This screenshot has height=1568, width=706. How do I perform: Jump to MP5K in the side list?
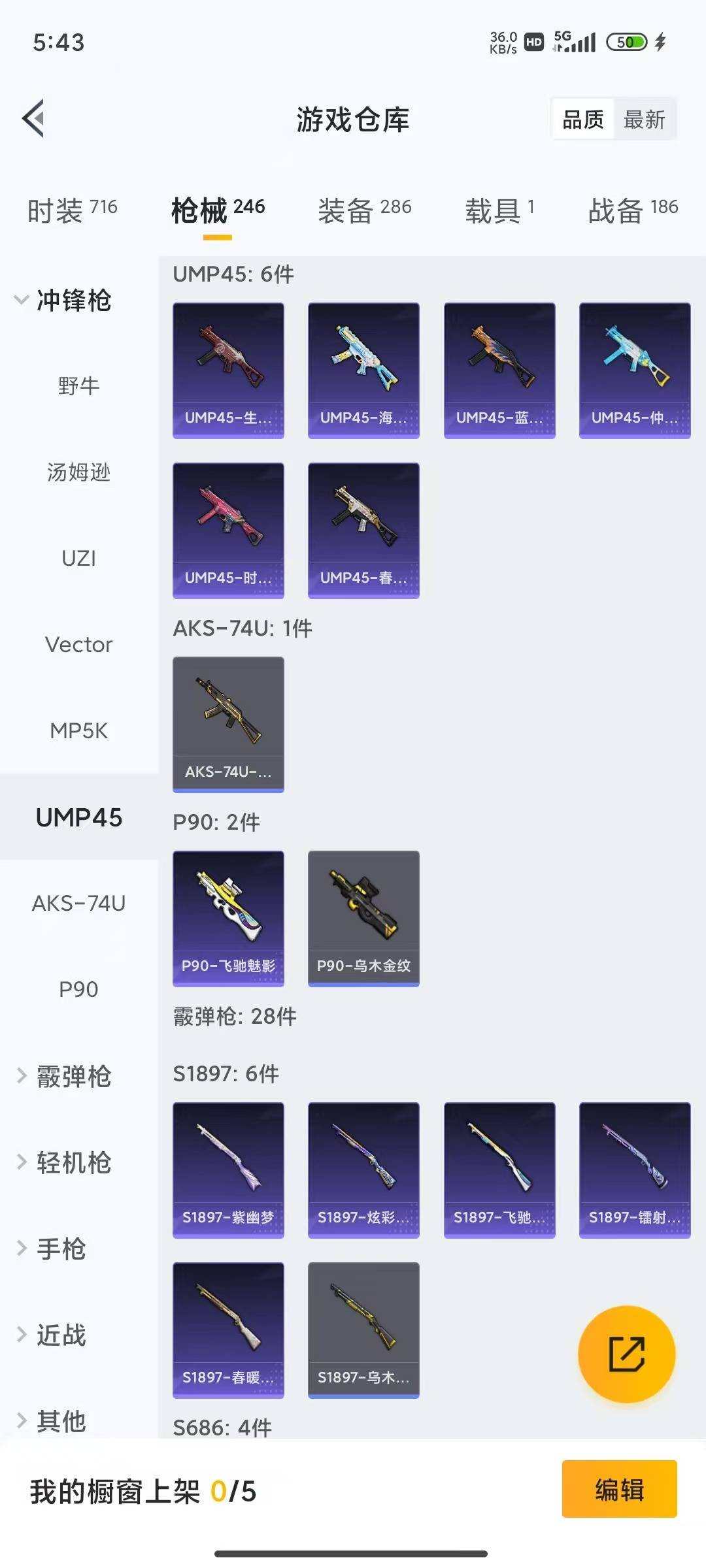[x=78, y=731]
